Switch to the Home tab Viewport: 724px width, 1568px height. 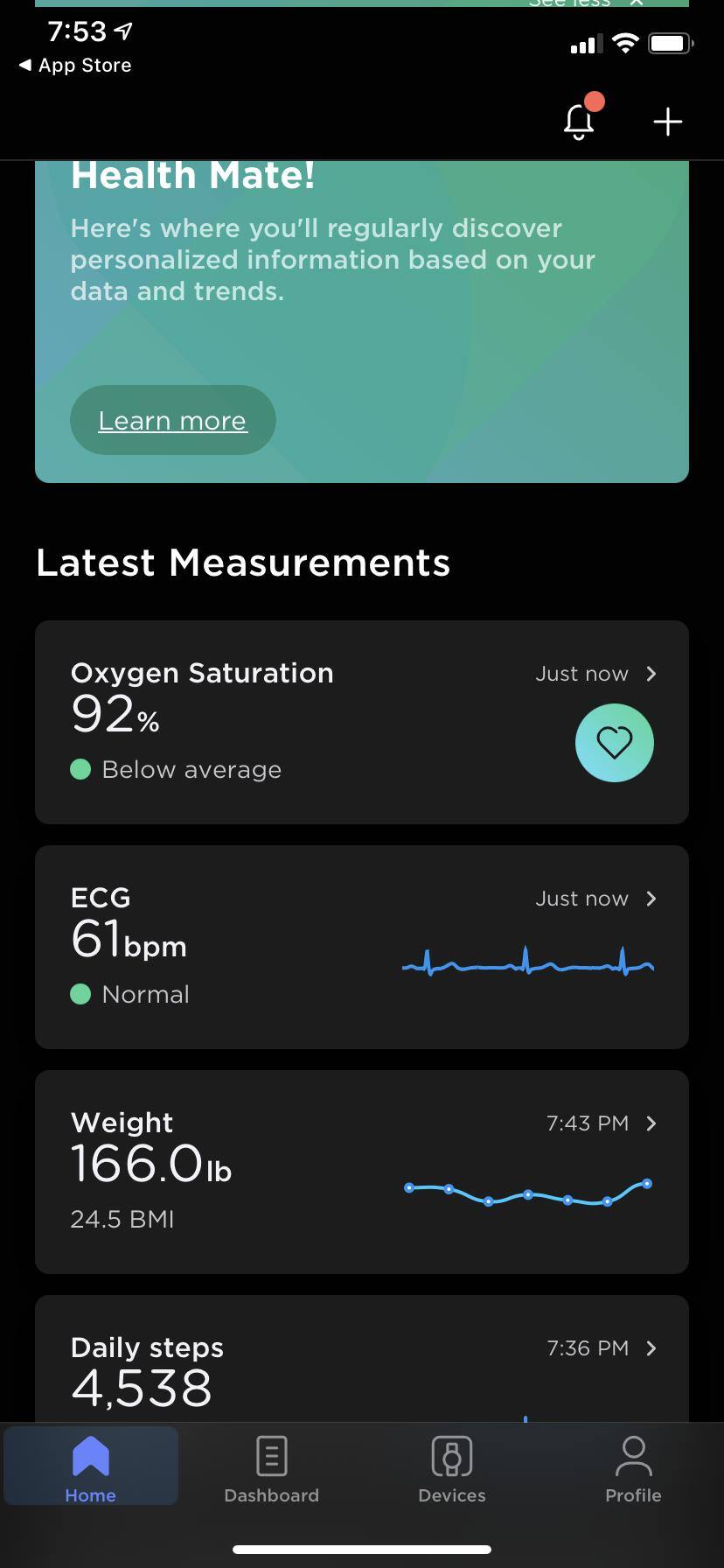click(91, 1468)
